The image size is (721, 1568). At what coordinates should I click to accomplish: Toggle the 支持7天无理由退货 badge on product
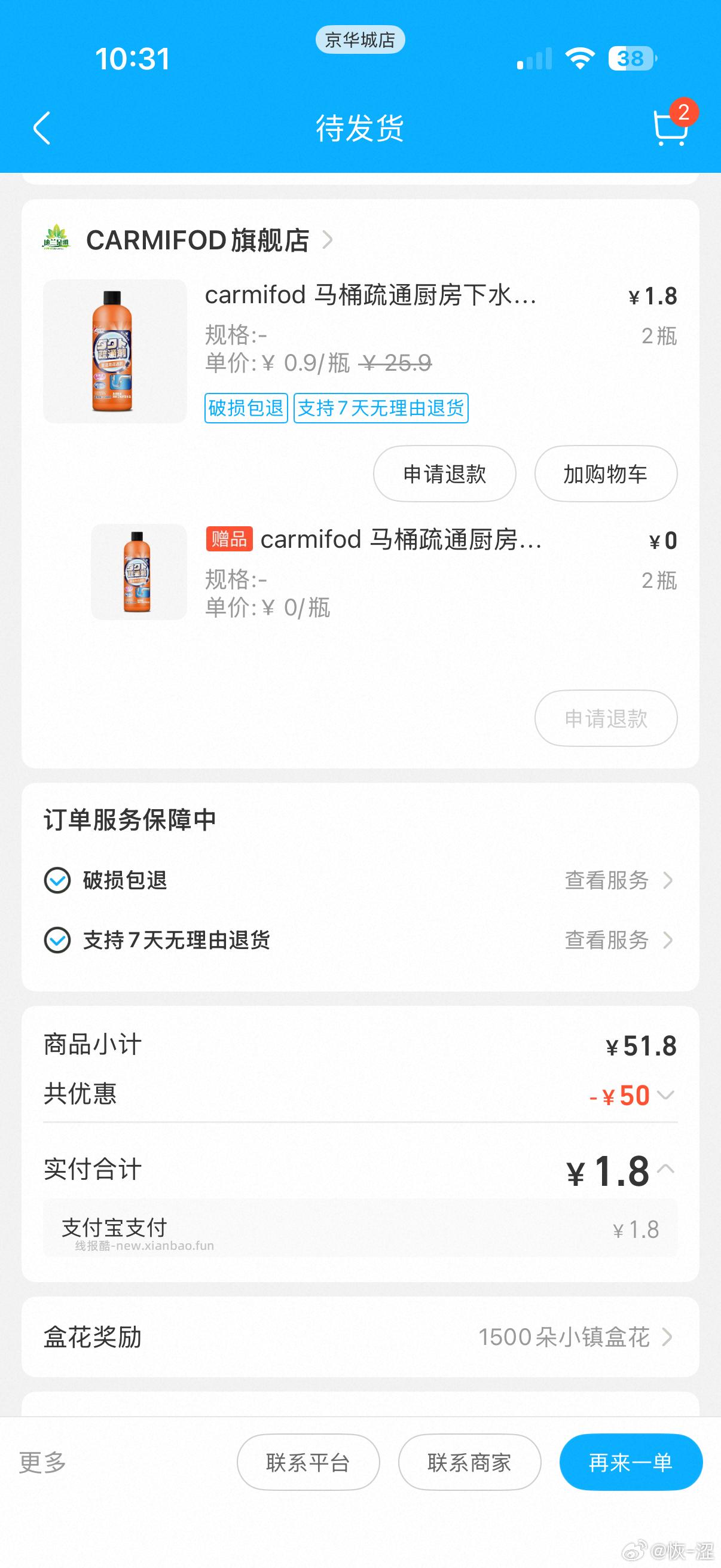point(381,408)
